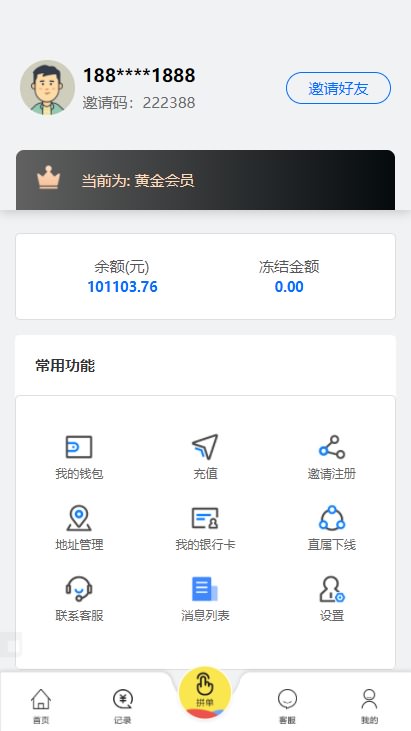
Task: Tap the 邀请好友 button
Action: 338,88
